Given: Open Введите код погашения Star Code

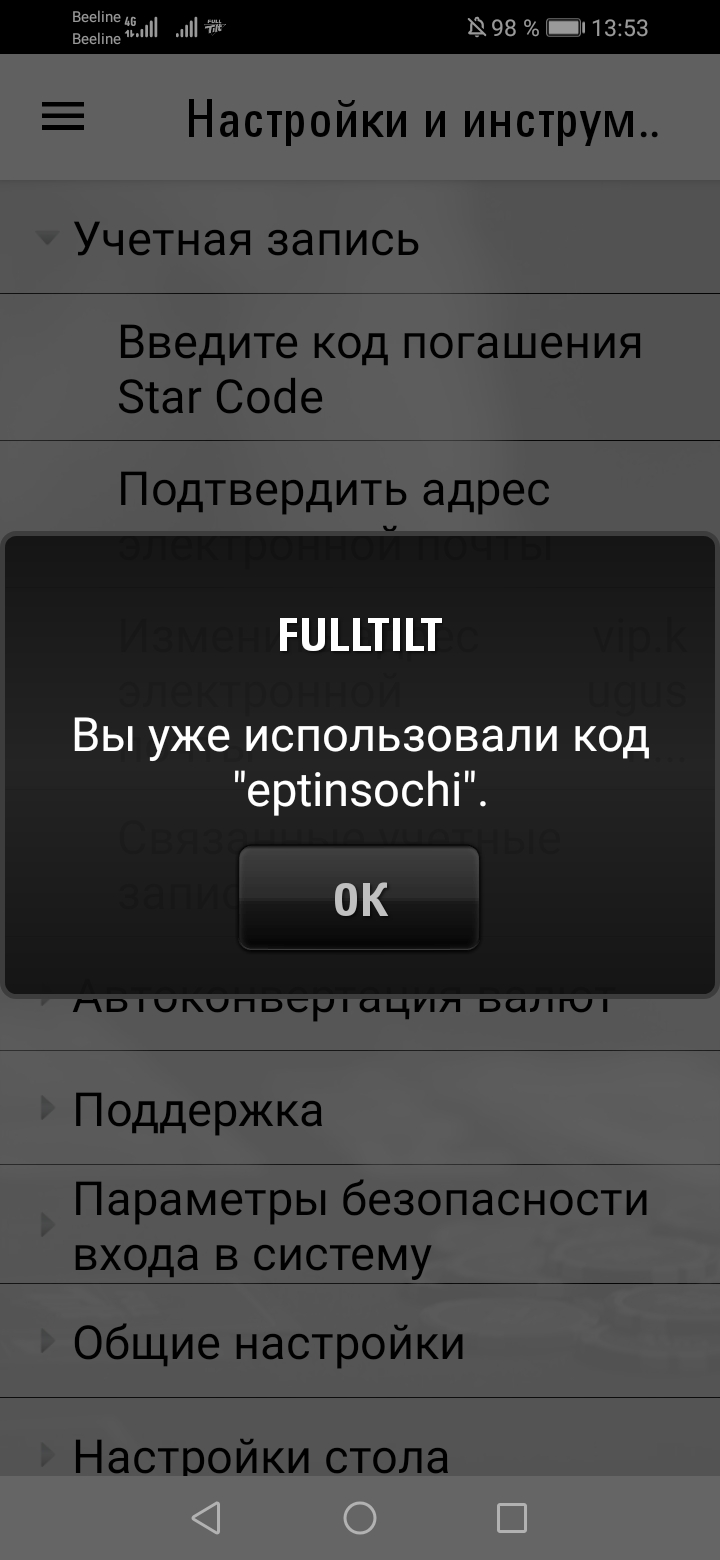Looking at the screenshot, I should (x=380, y=369).
